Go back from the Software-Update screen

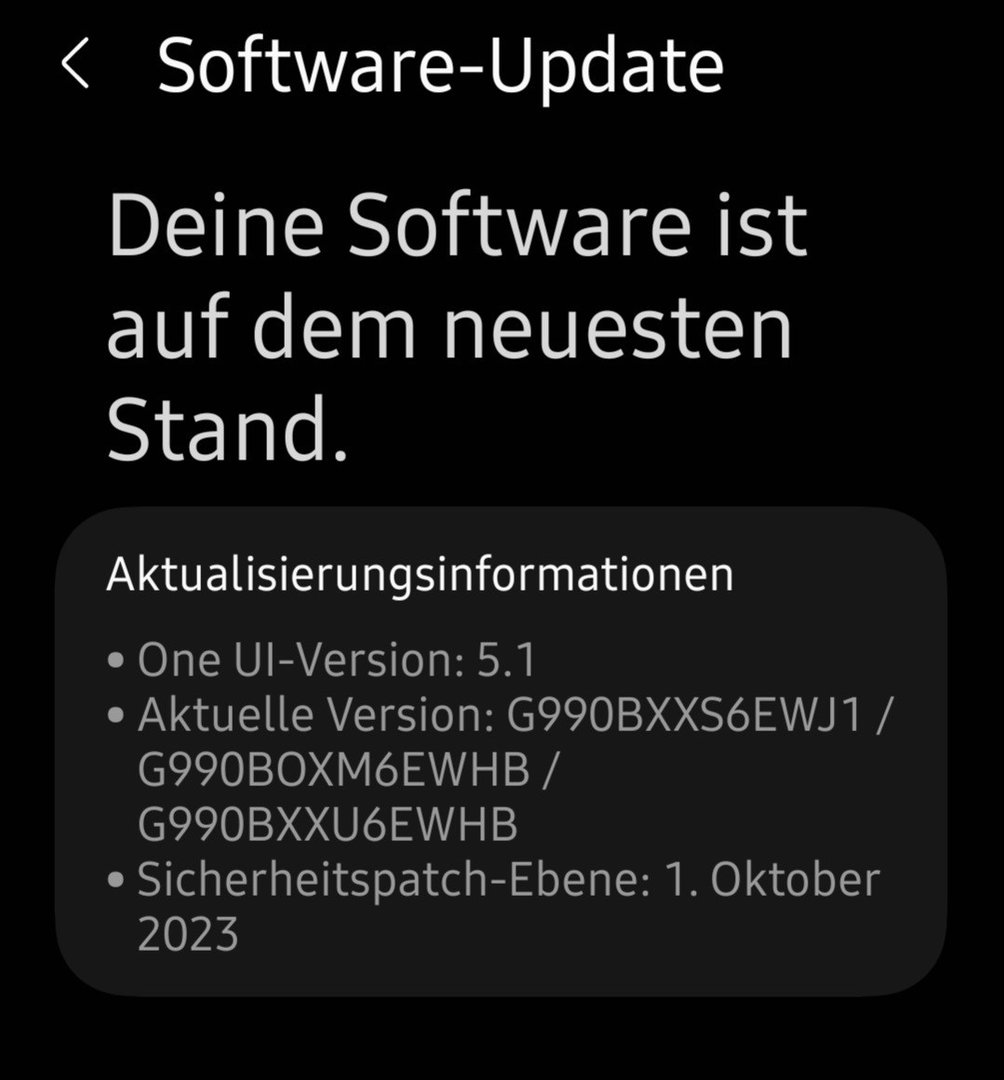pyautogui.click(x=76, y=67)
